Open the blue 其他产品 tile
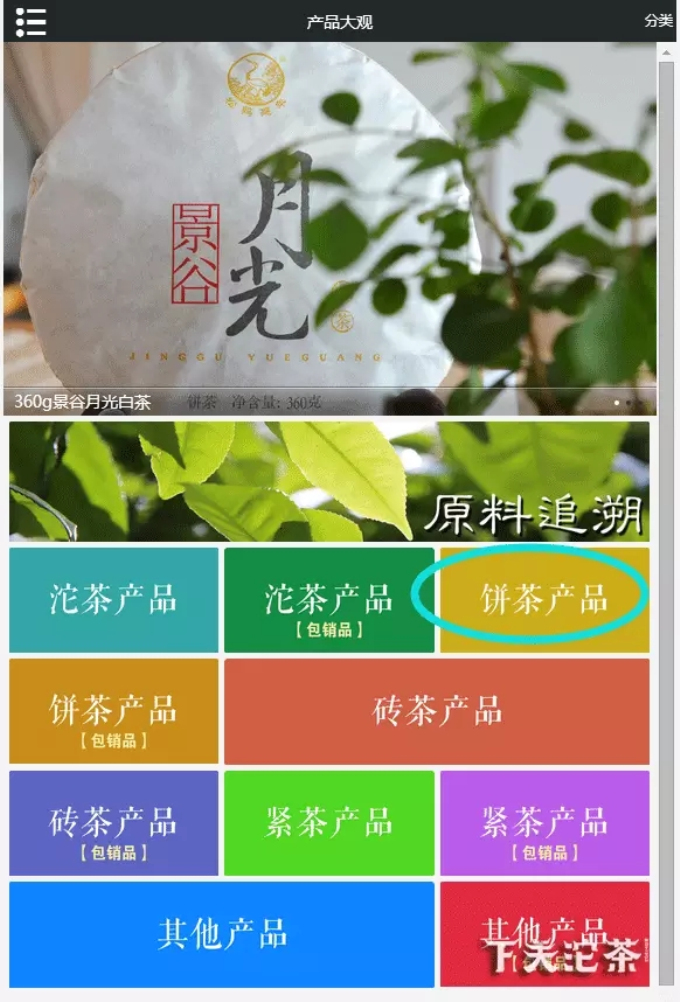 221,933
